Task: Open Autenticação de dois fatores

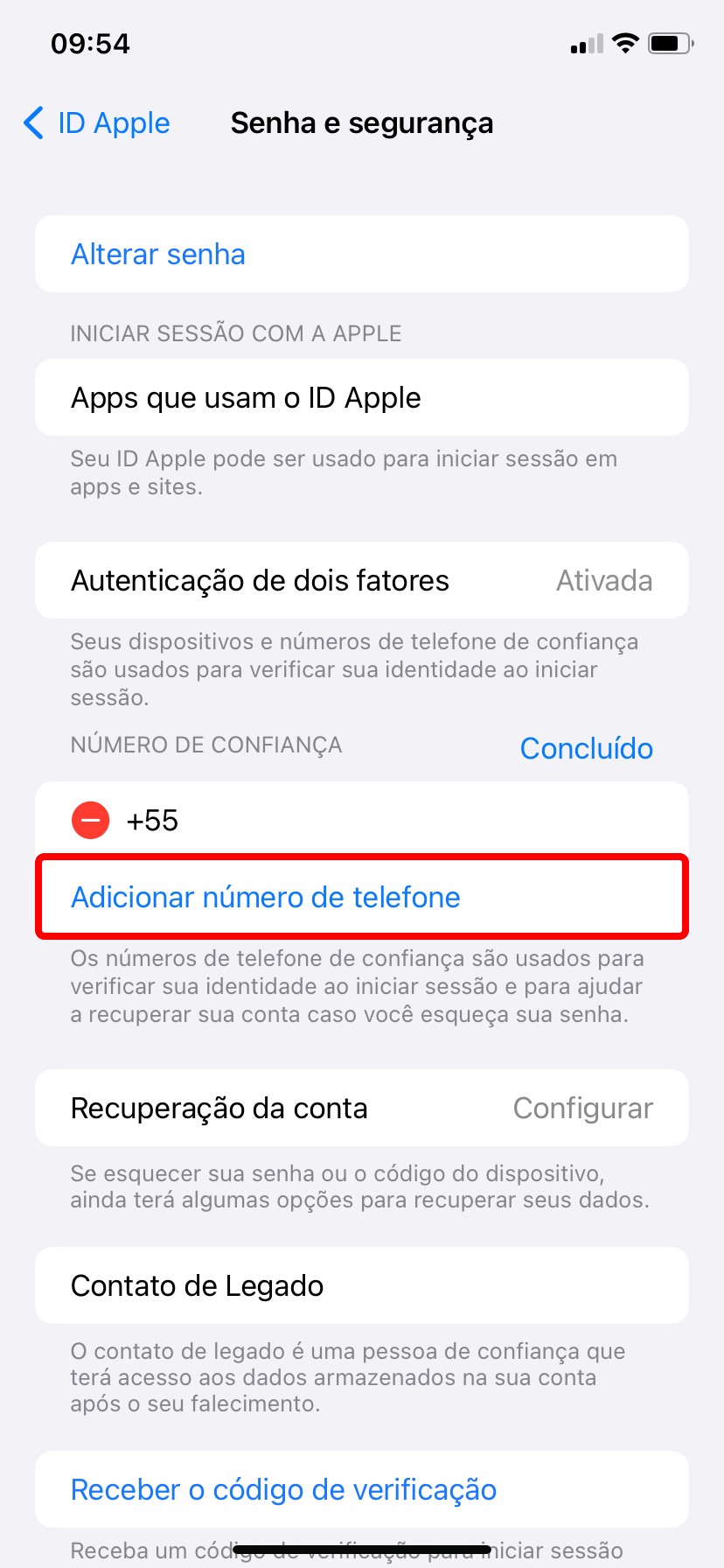Action: pos(361,581)
